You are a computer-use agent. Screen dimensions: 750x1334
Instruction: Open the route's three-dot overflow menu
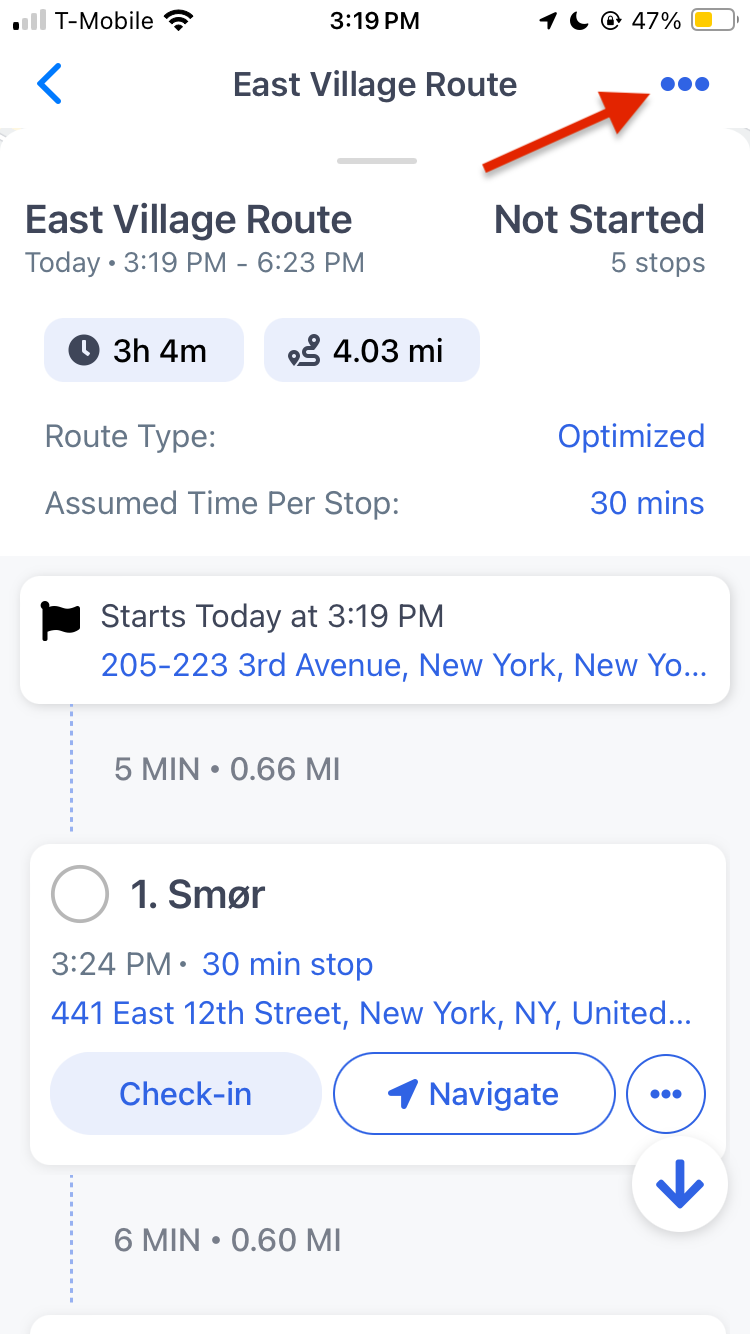point(685,85)
